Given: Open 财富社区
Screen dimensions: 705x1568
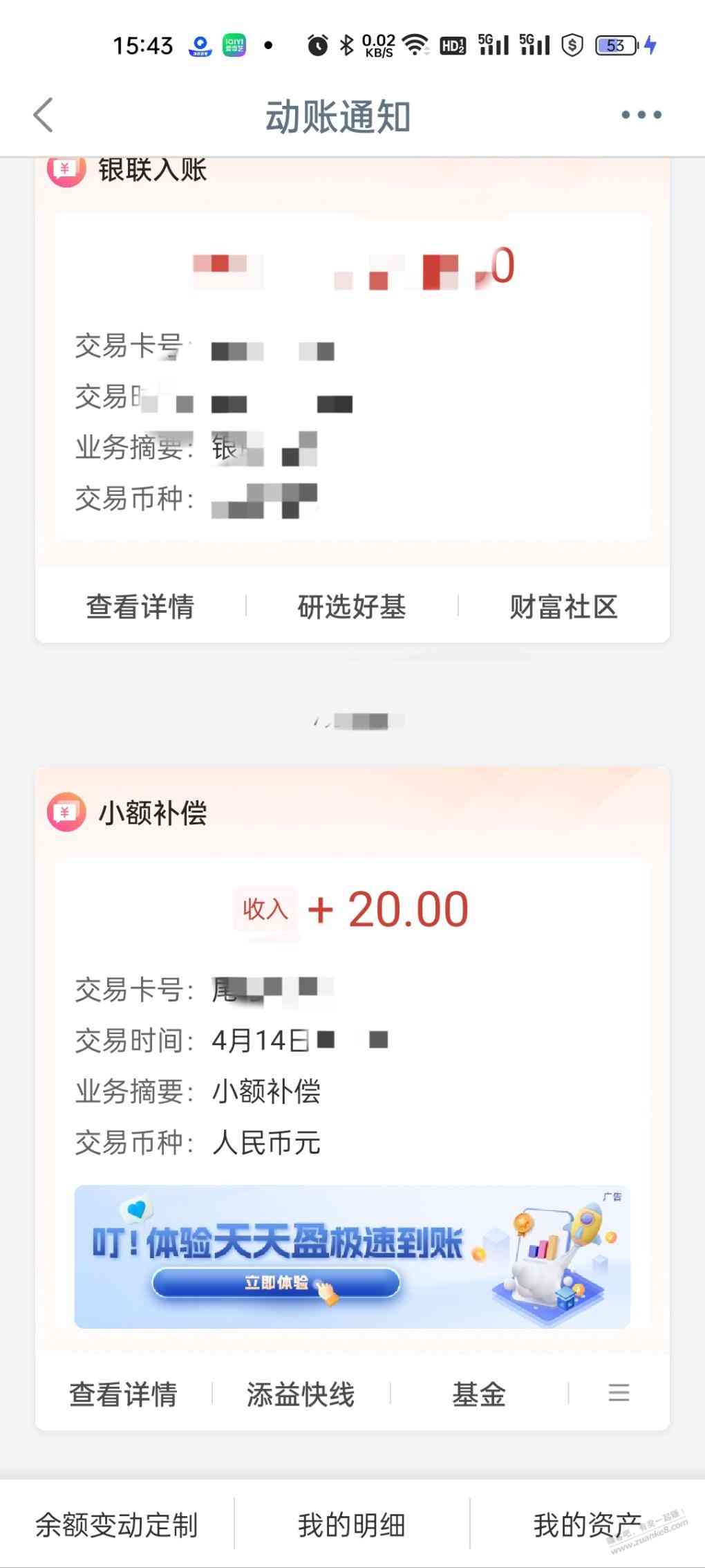Looking at the screenshot, I should point(563,607).
